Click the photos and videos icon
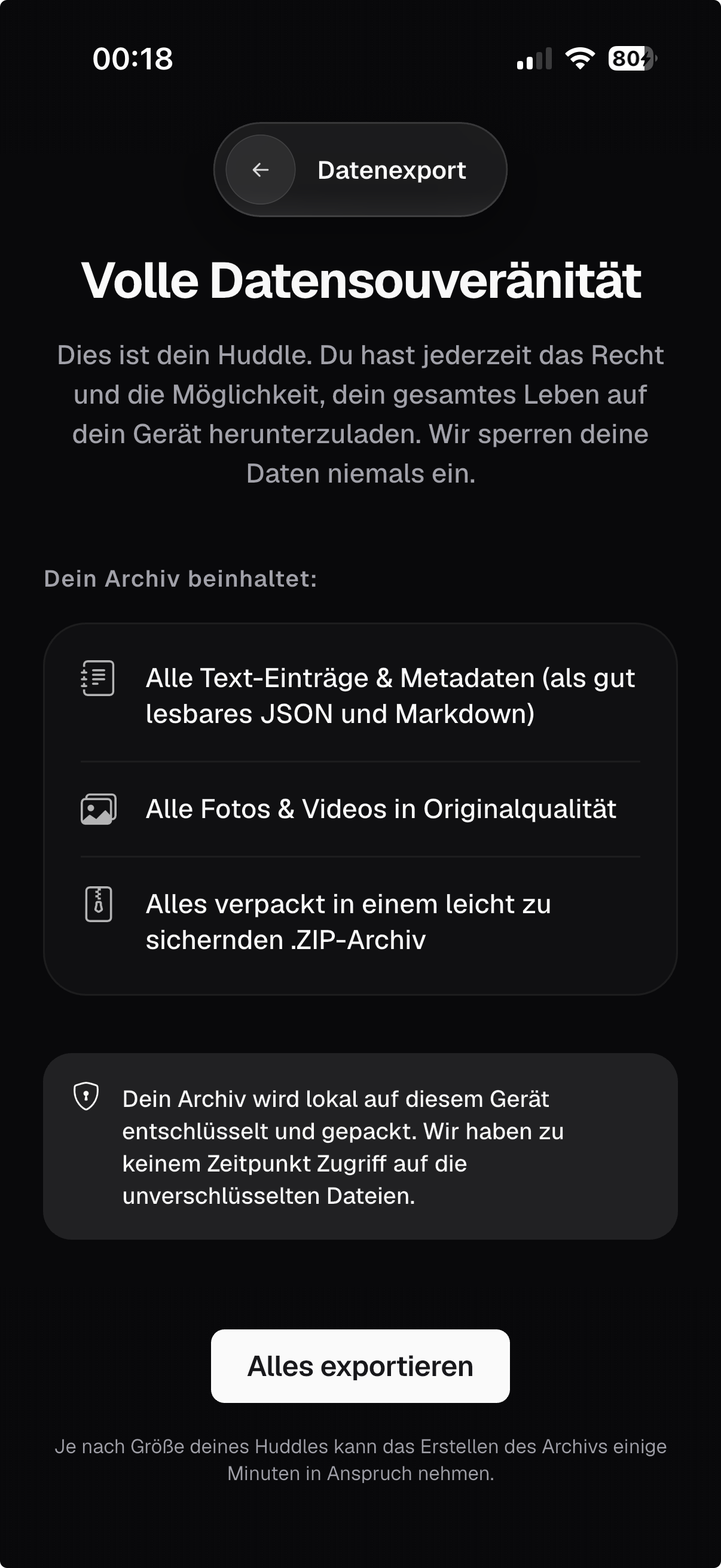The height and width of the screenshot is (1568, 721). tap(98, 809)
